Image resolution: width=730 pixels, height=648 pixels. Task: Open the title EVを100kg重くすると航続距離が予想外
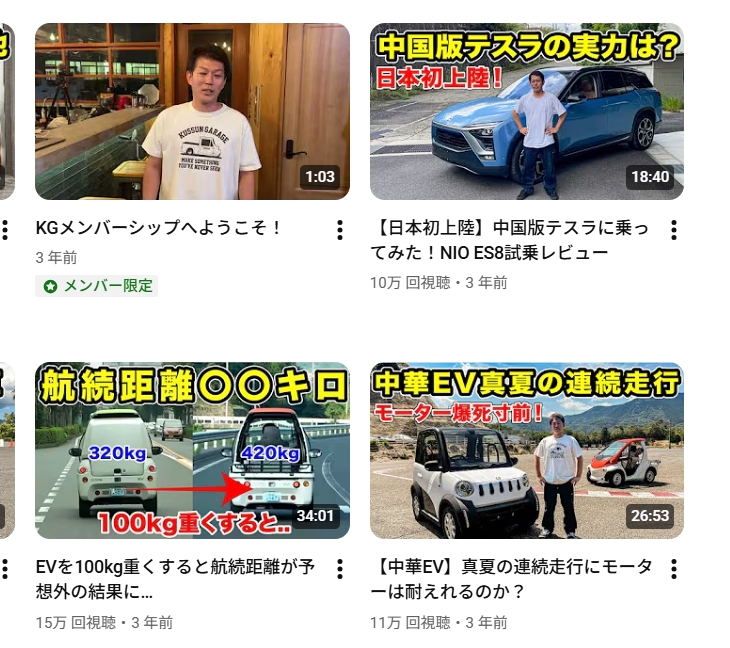point(174,579)
